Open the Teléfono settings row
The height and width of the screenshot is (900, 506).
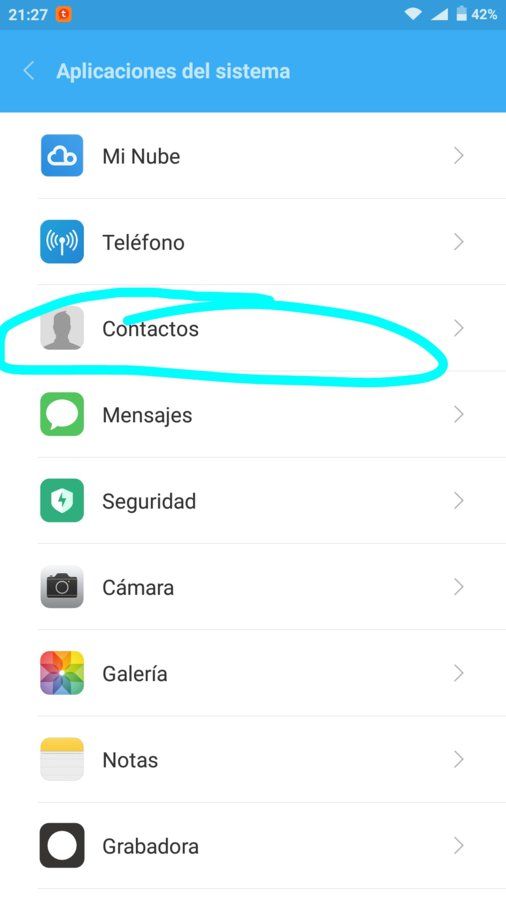(x=253, y=242)
